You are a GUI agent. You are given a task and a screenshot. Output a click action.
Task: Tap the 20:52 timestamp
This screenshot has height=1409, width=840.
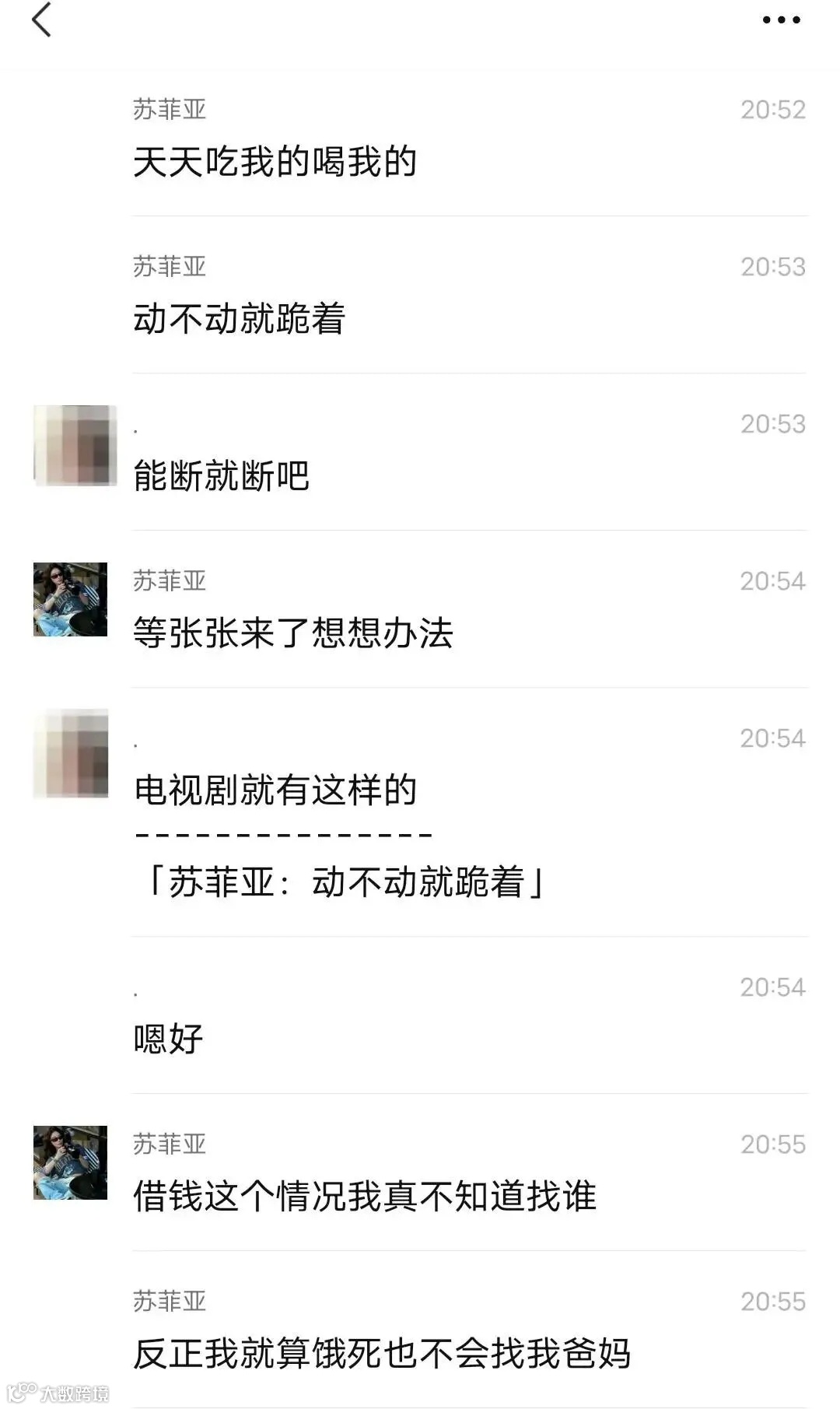coord(773,110)
